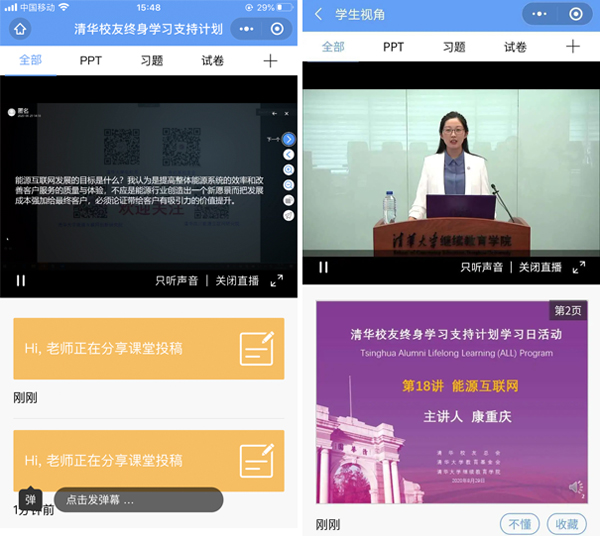This screenshot has width=600, height=541.
Task: Mark the 第2页 slide as 不懂
Action: (x=521, y=524)
